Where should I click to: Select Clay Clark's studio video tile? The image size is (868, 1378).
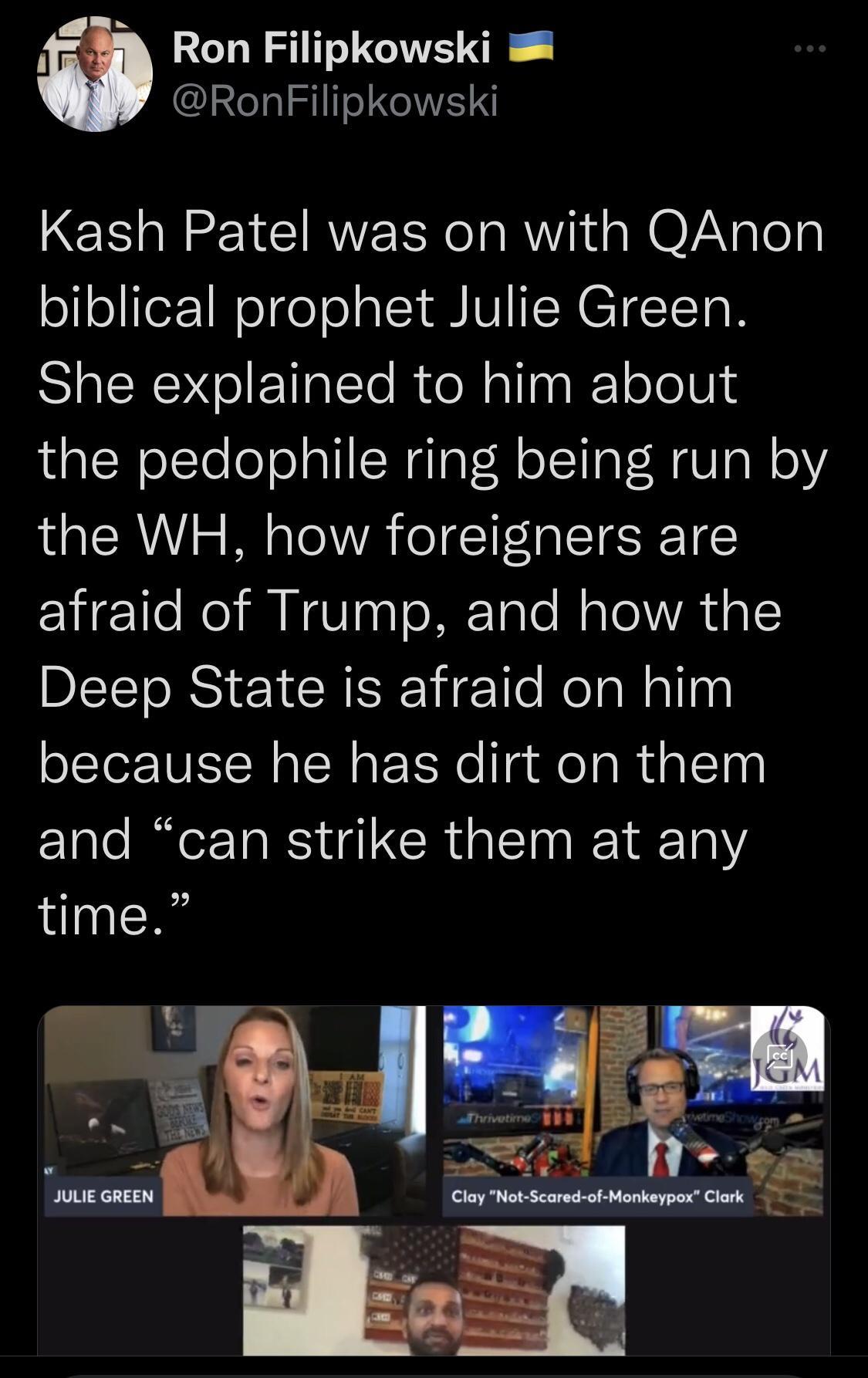[x=633, y=1111]
